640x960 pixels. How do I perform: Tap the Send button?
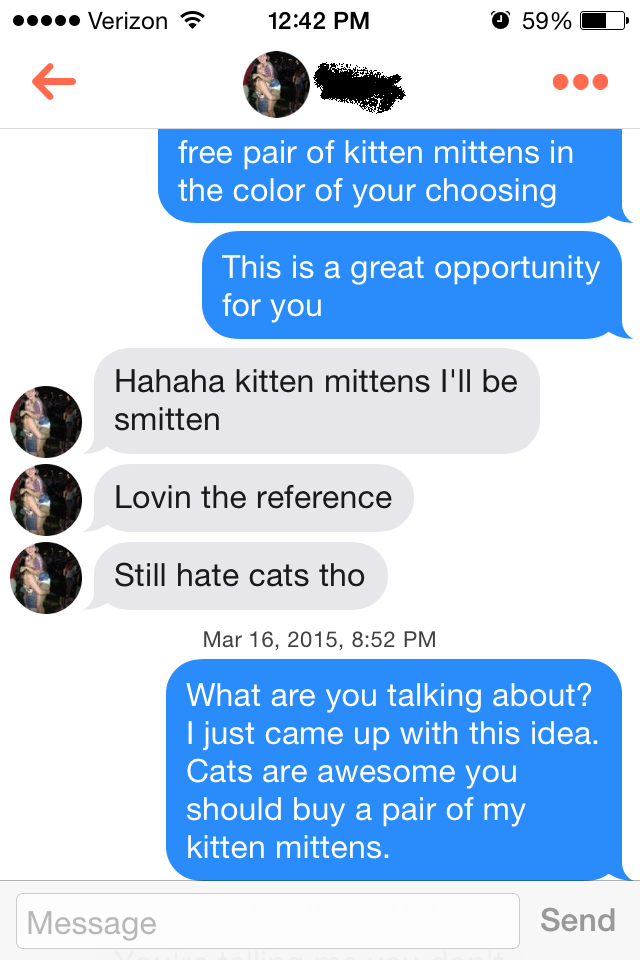tap(577, 920)
